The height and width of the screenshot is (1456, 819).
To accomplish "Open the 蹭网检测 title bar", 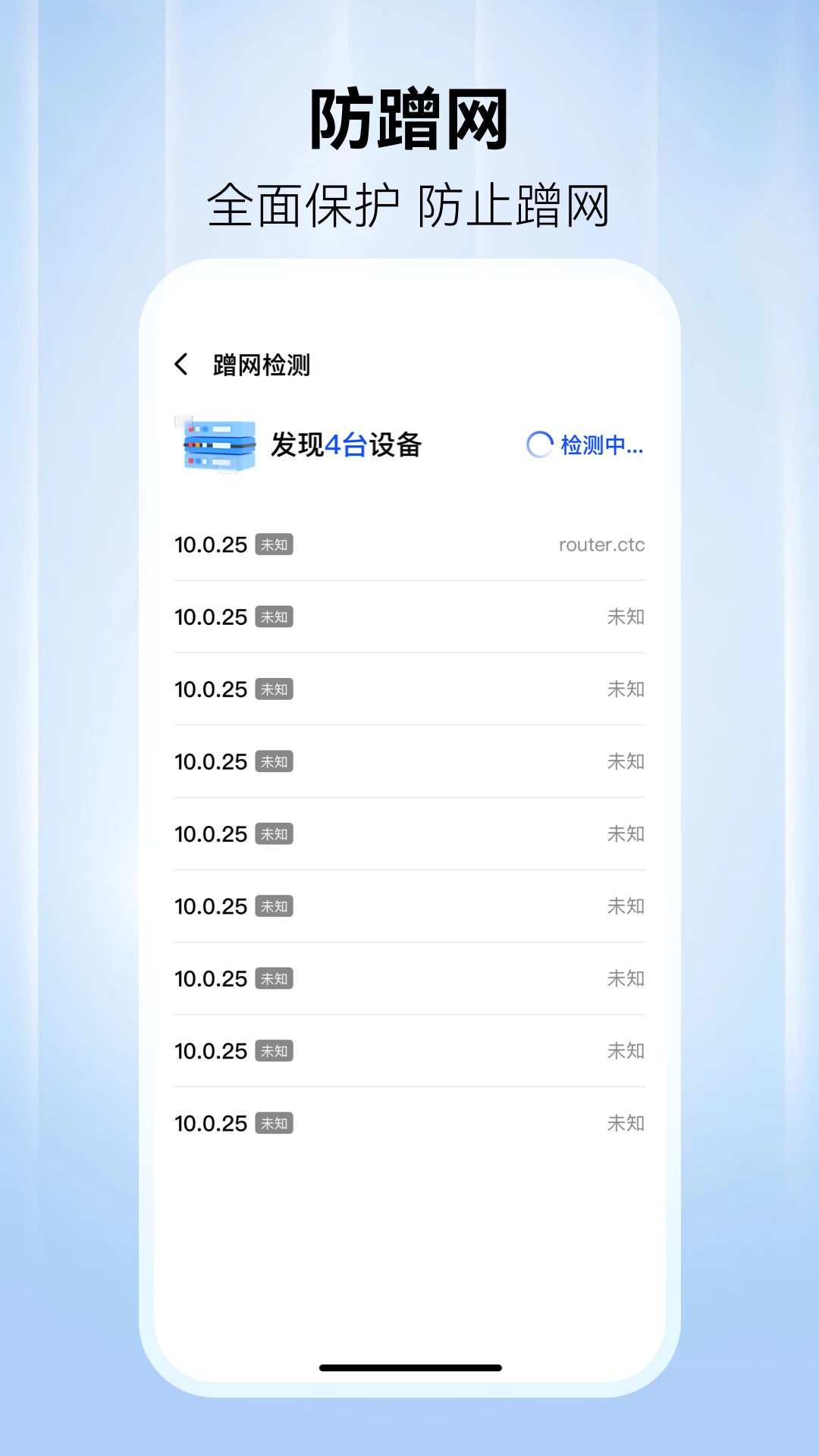I will point(262,365).
